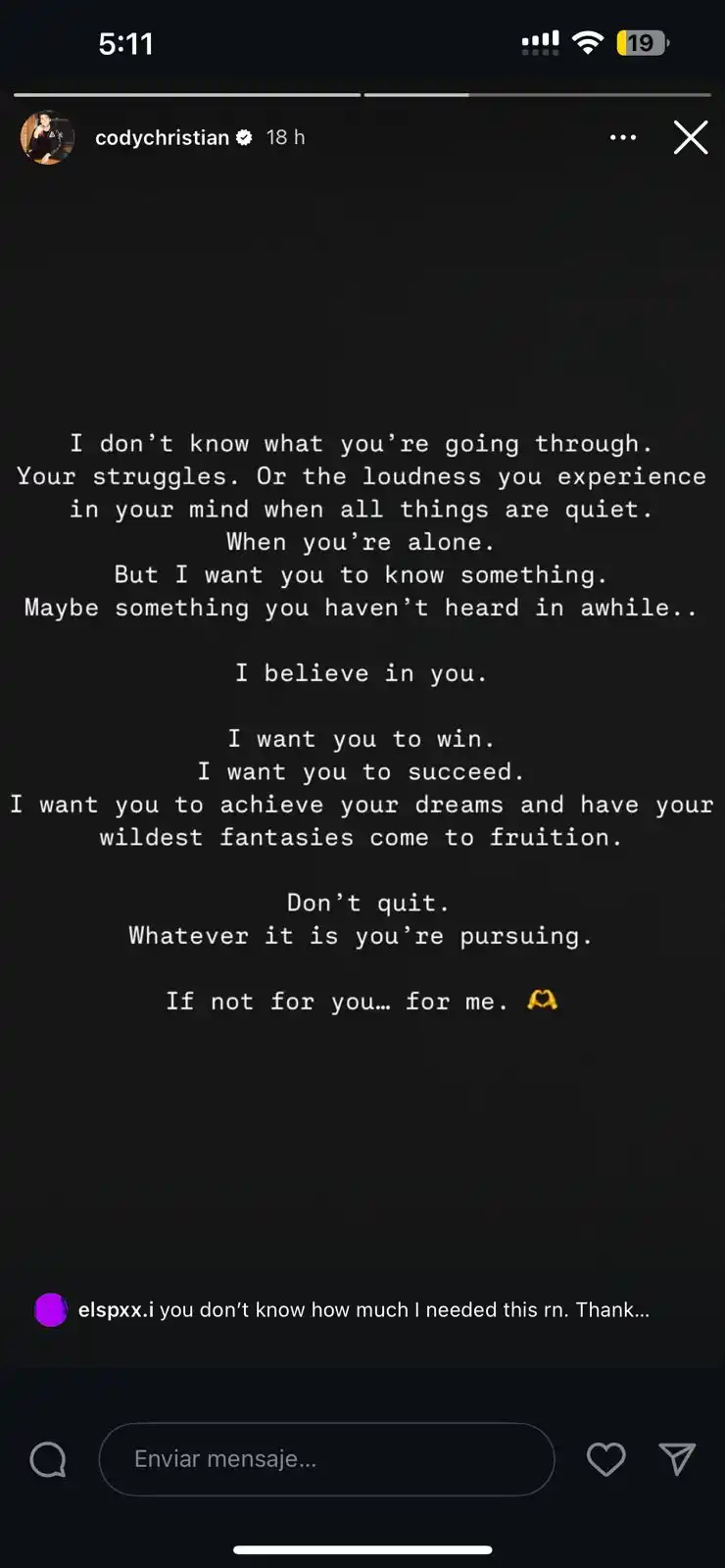Like this story with the heart

point(605,1459)
